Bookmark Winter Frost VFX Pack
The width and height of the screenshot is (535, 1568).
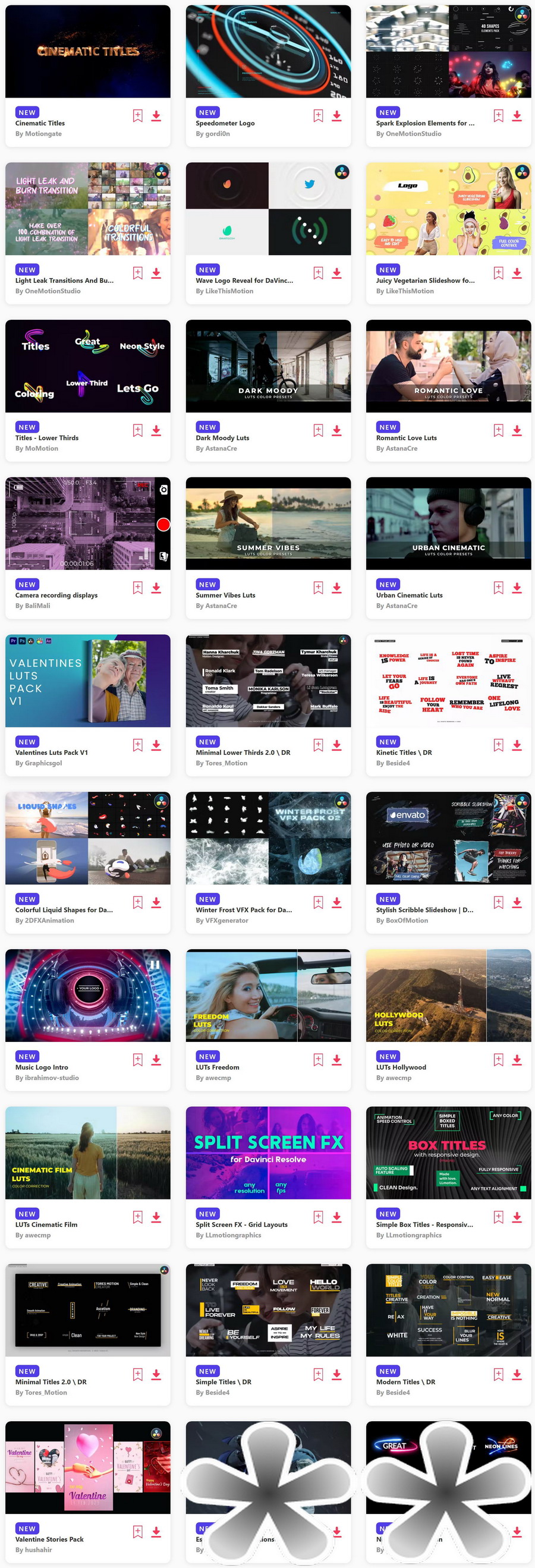318,903
